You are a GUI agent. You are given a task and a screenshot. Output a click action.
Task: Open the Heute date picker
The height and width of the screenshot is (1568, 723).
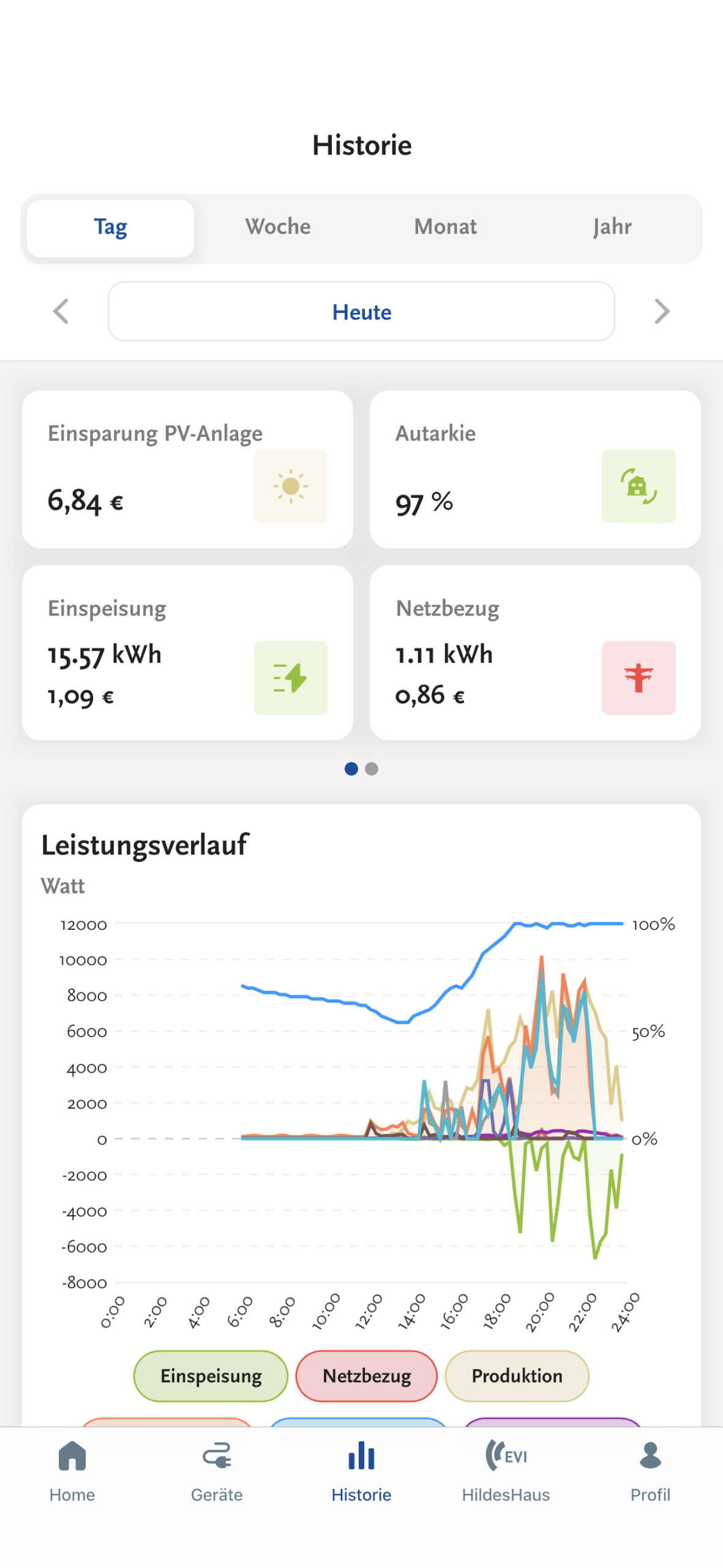361,311
